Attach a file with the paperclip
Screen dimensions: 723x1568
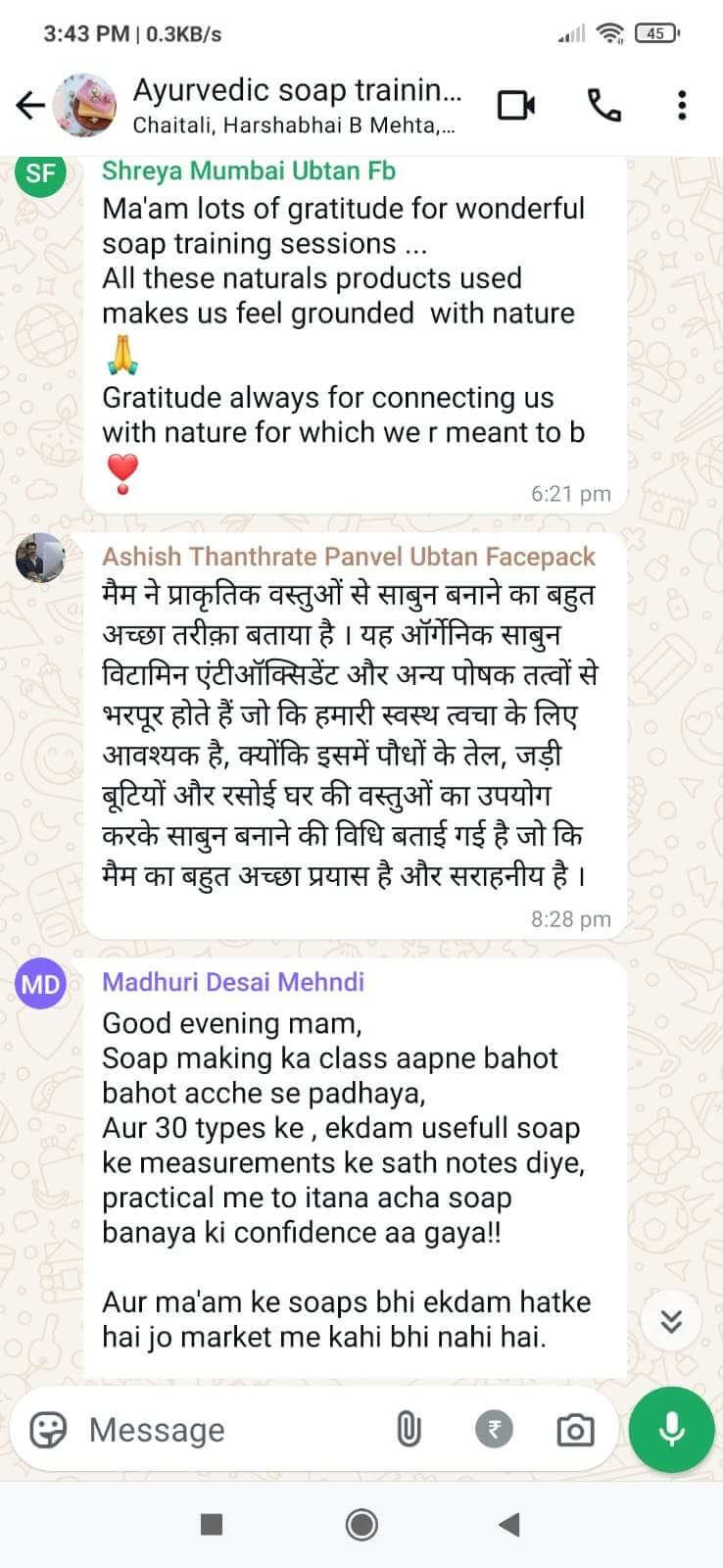[x=409, y=1430]
